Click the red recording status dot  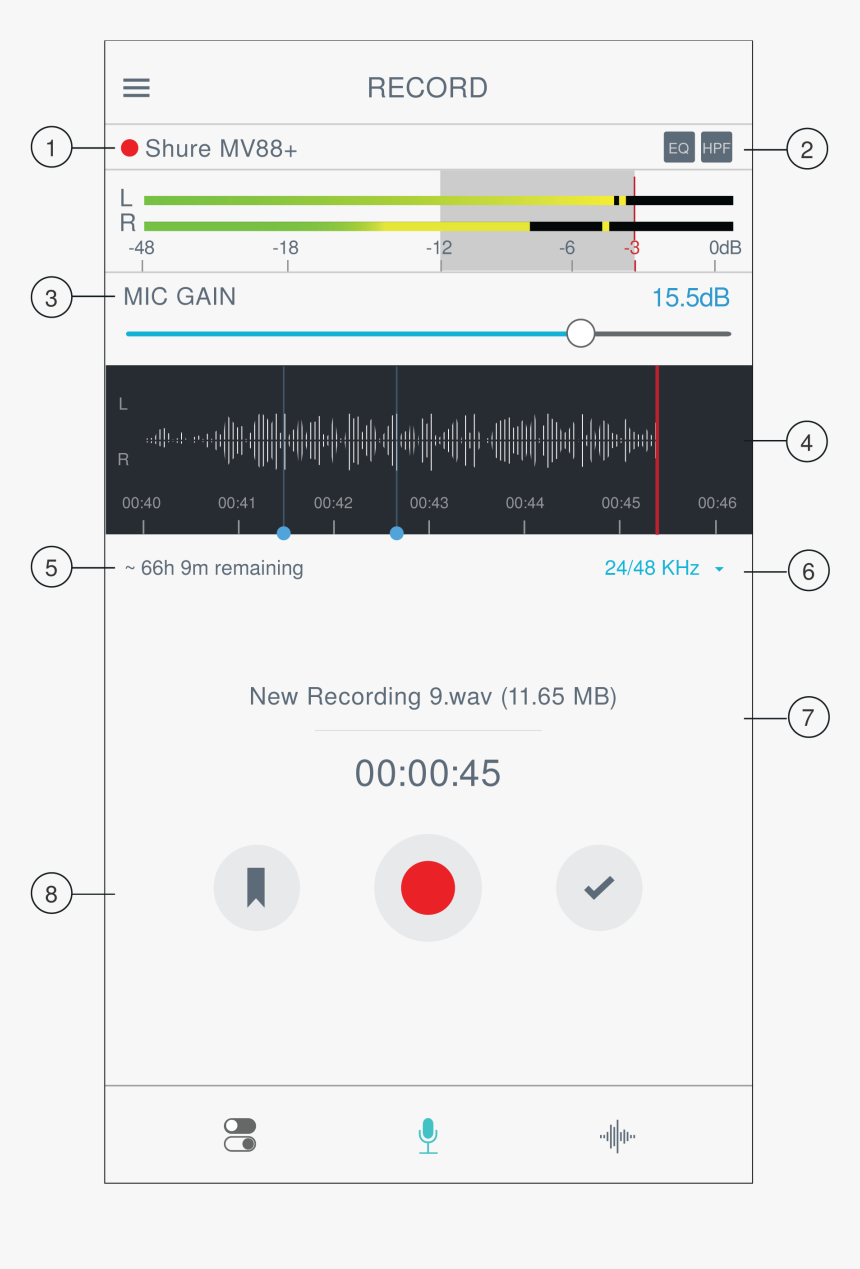click(x=128, y=147)
